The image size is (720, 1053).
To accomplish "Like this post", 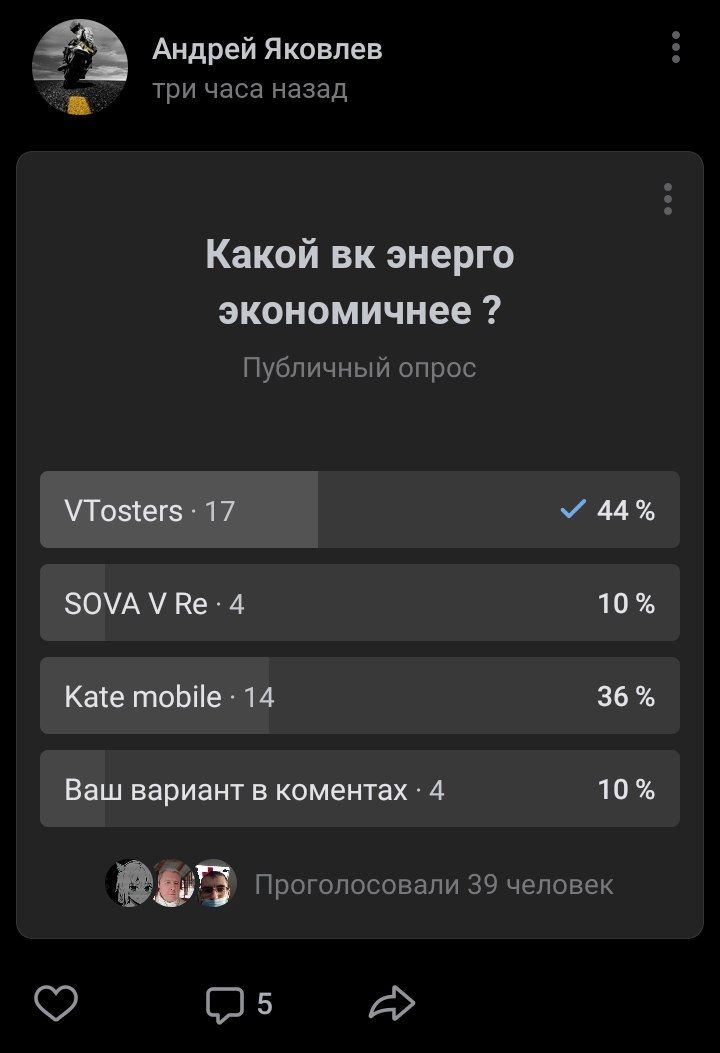I will (x=56, y=1002).
